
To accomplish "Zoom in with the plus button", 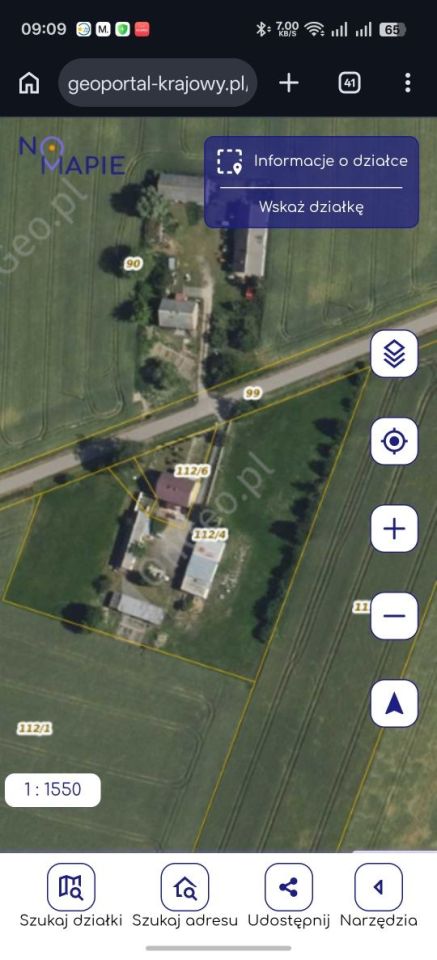I will [394, 528].
